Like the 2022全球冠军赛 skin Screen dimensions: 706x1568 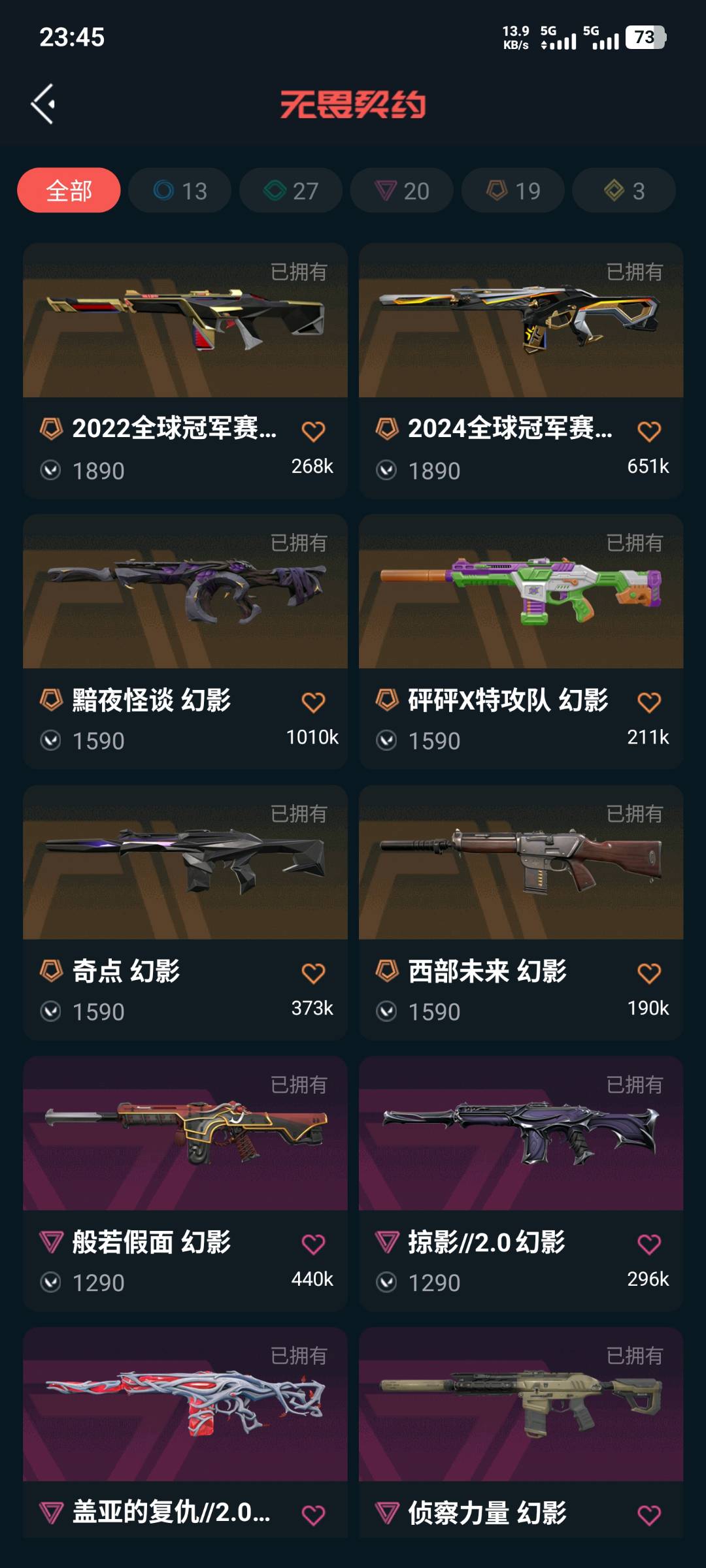tap(313, 431)
